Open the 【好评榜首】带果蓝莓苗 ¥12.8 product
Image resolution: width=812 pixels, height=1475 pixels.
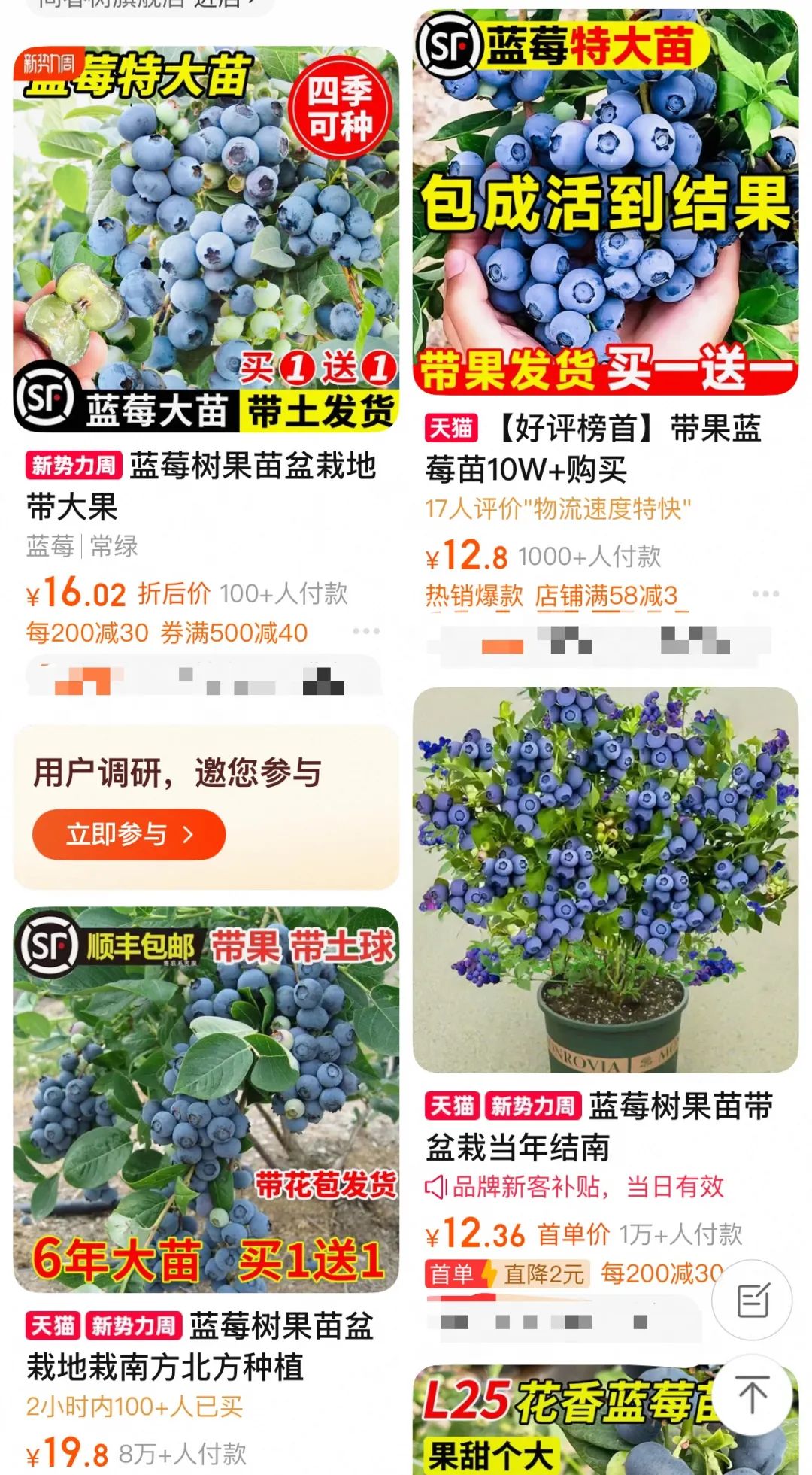pos(605,203)
